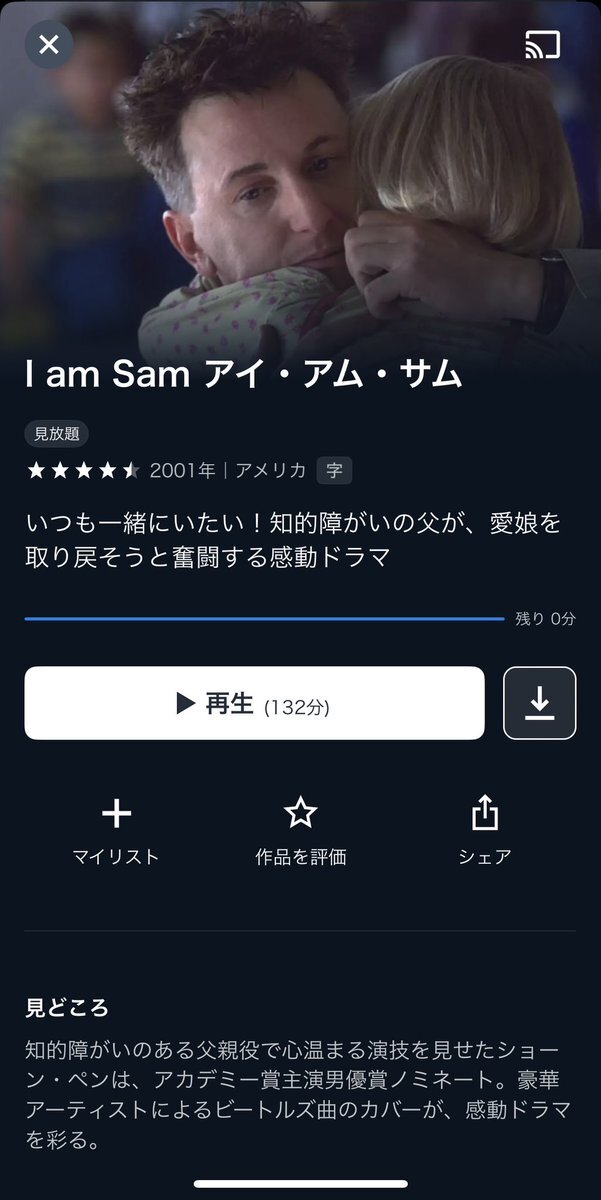Add the movie to マイリスト
This screenshot has width=601, height=1200.
(x=116, y=830)
